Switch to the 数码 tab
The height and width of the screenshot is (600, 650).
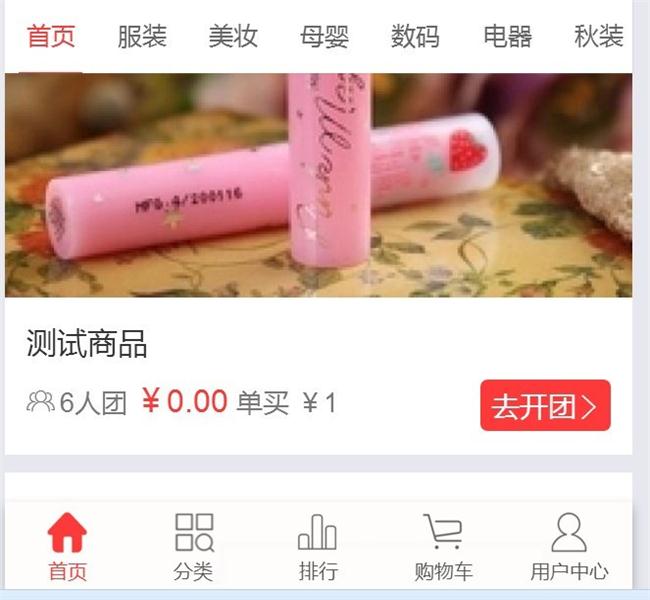click(415, 37)
